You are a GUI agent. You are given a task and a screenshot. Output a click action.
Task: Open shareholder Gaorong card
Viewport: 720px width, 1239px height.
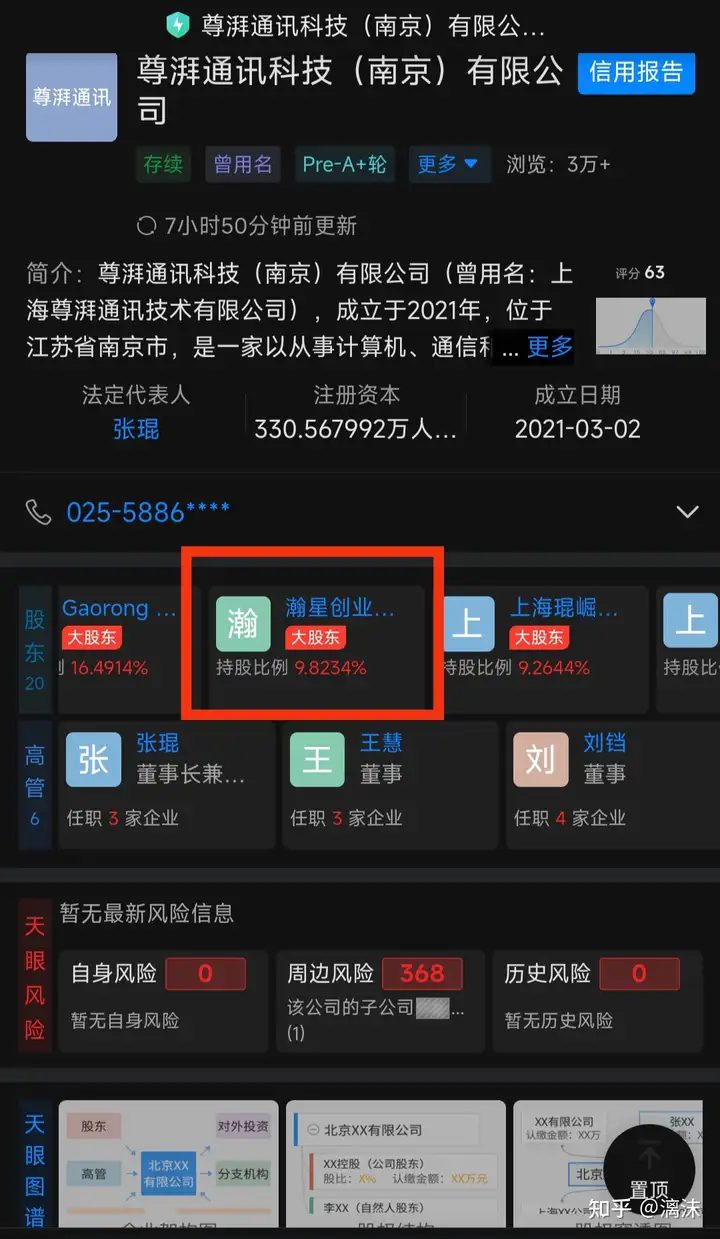pyautogui.click(x=120, y=636)
